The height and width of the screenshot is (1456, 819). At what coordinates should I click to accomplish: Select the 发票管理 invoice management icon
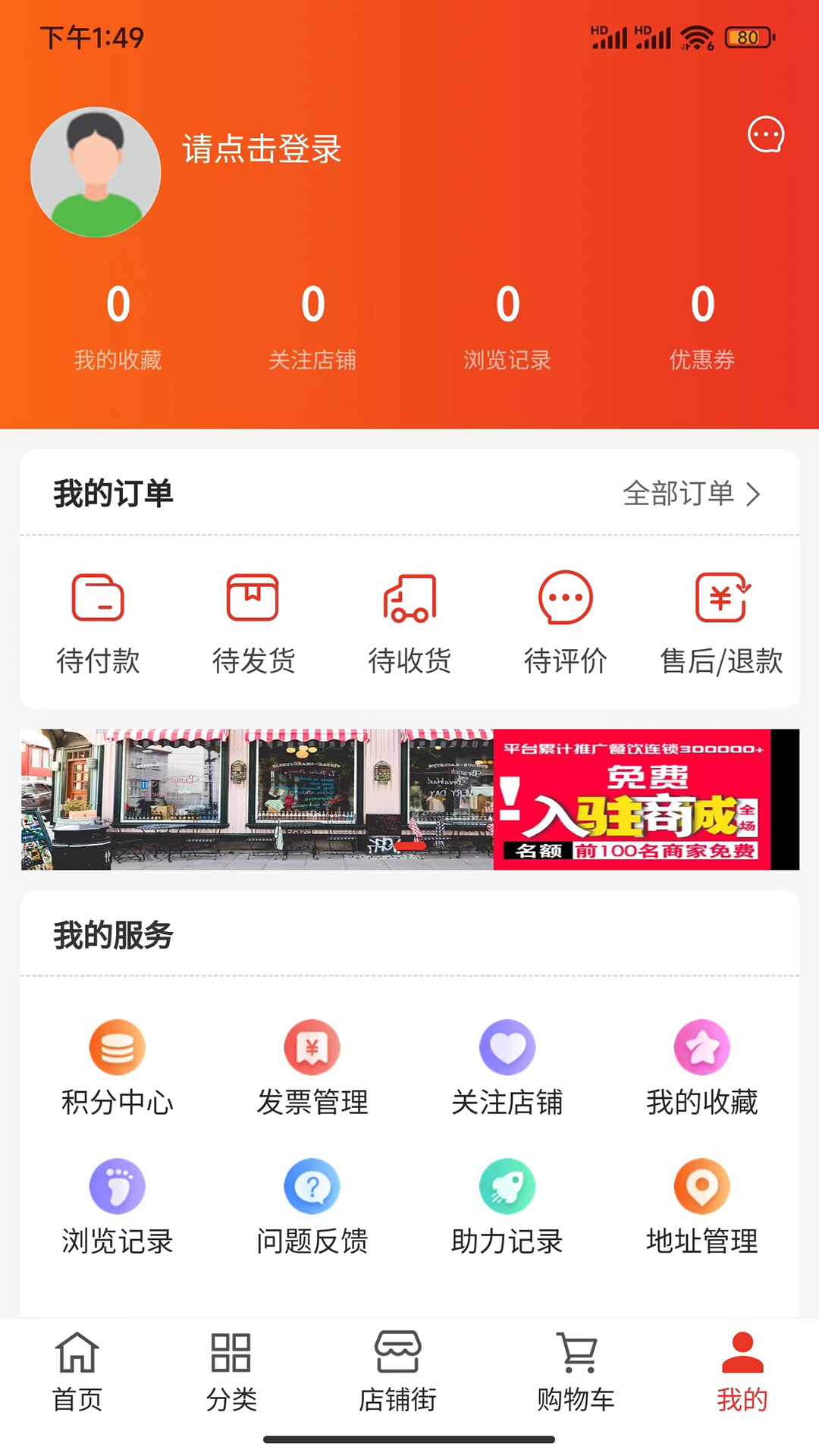tap(312, 1047)
